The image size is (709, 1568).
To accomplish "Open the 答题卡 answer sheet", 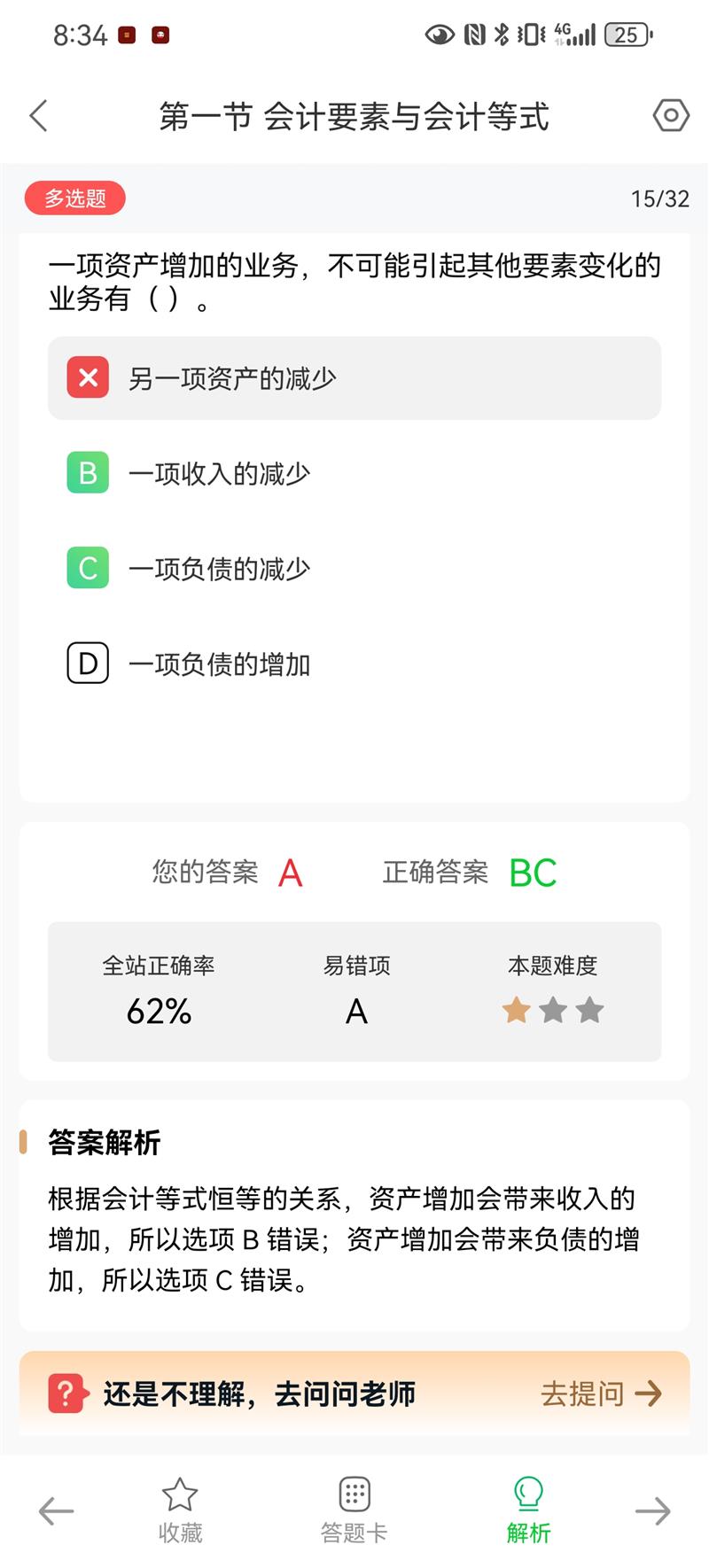I will [x=354, y=1511].
